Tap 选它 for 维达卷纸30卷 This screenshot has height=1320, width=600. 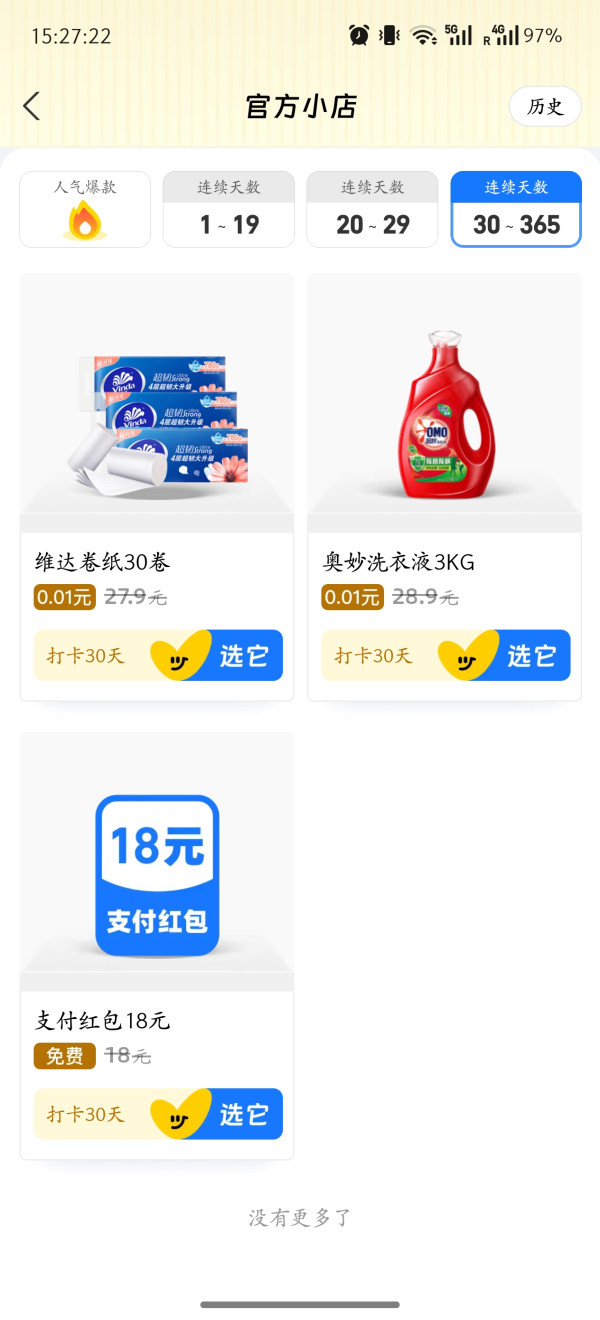pyautogui.click(x=243, y=656)
